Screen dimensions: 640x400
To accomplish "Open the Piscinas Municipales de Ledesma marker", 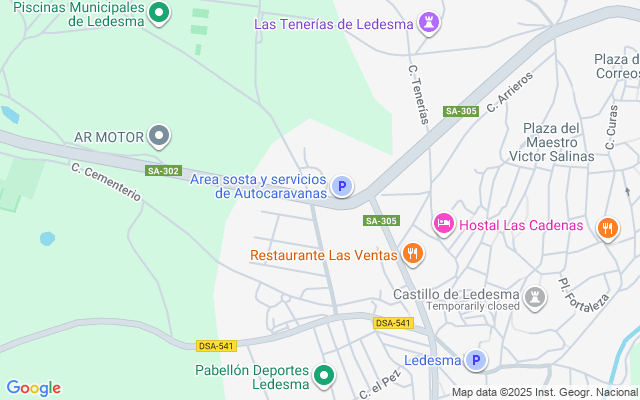I will [159, 14].
